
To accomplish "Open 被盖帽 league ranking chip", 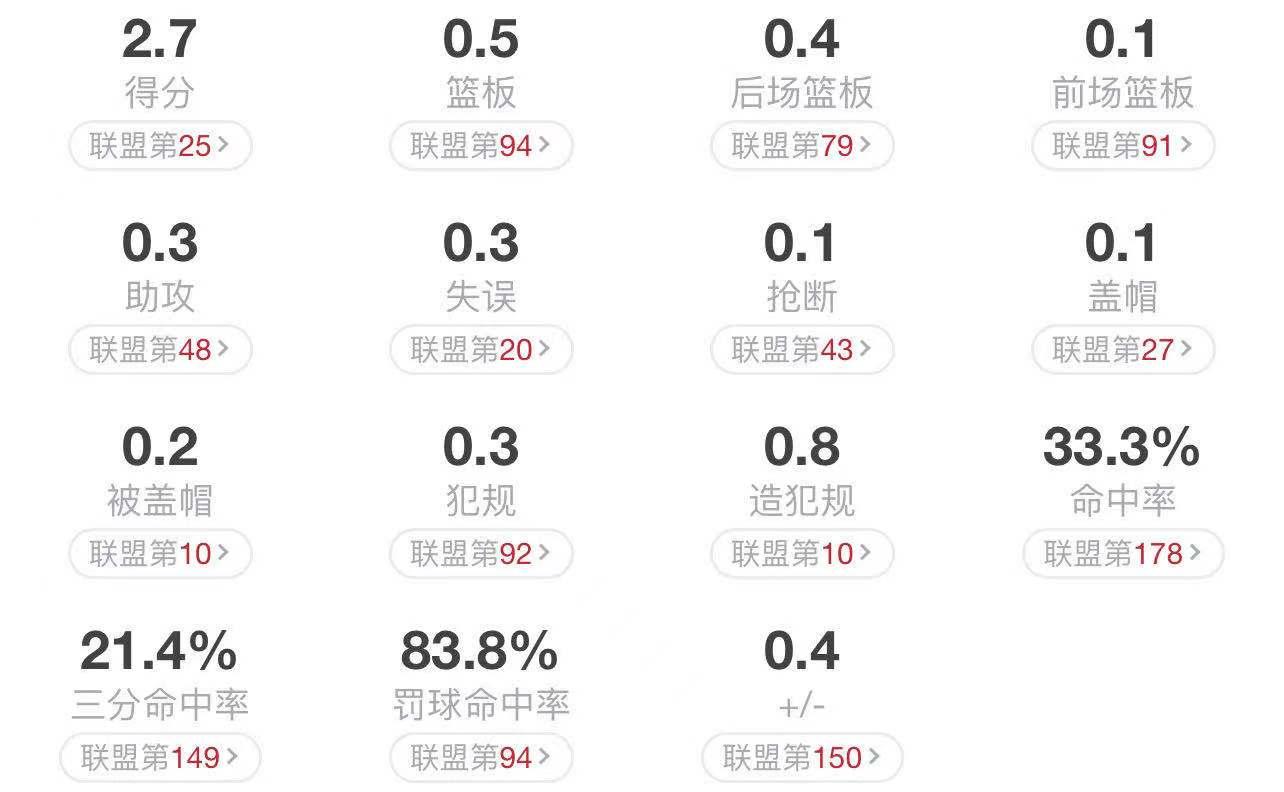I will [160, 554].
